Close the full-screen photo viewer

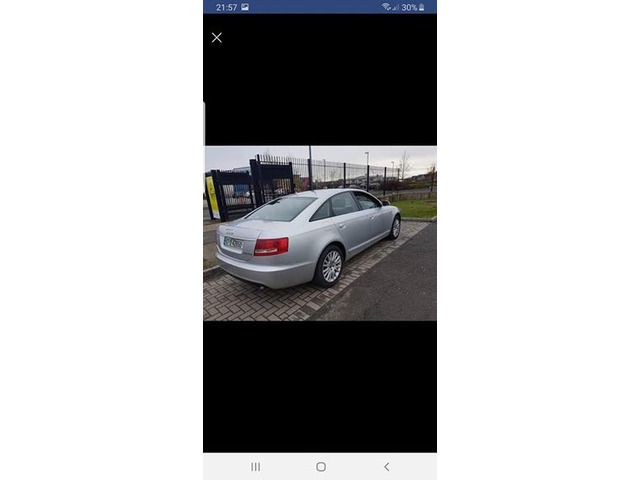pos(217,38)
